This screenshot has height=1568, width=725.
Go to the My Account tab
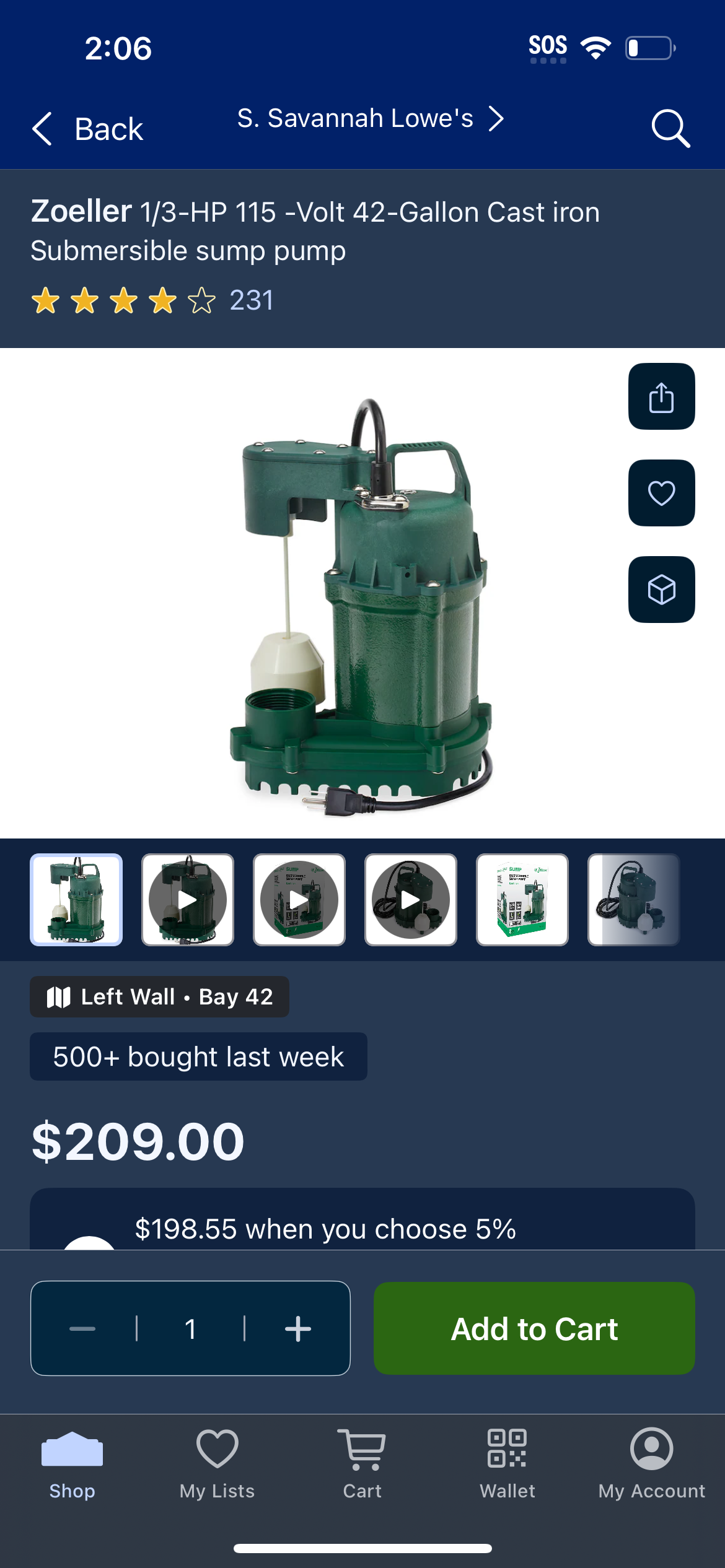pyautogui.click(x=652, y=1465)
